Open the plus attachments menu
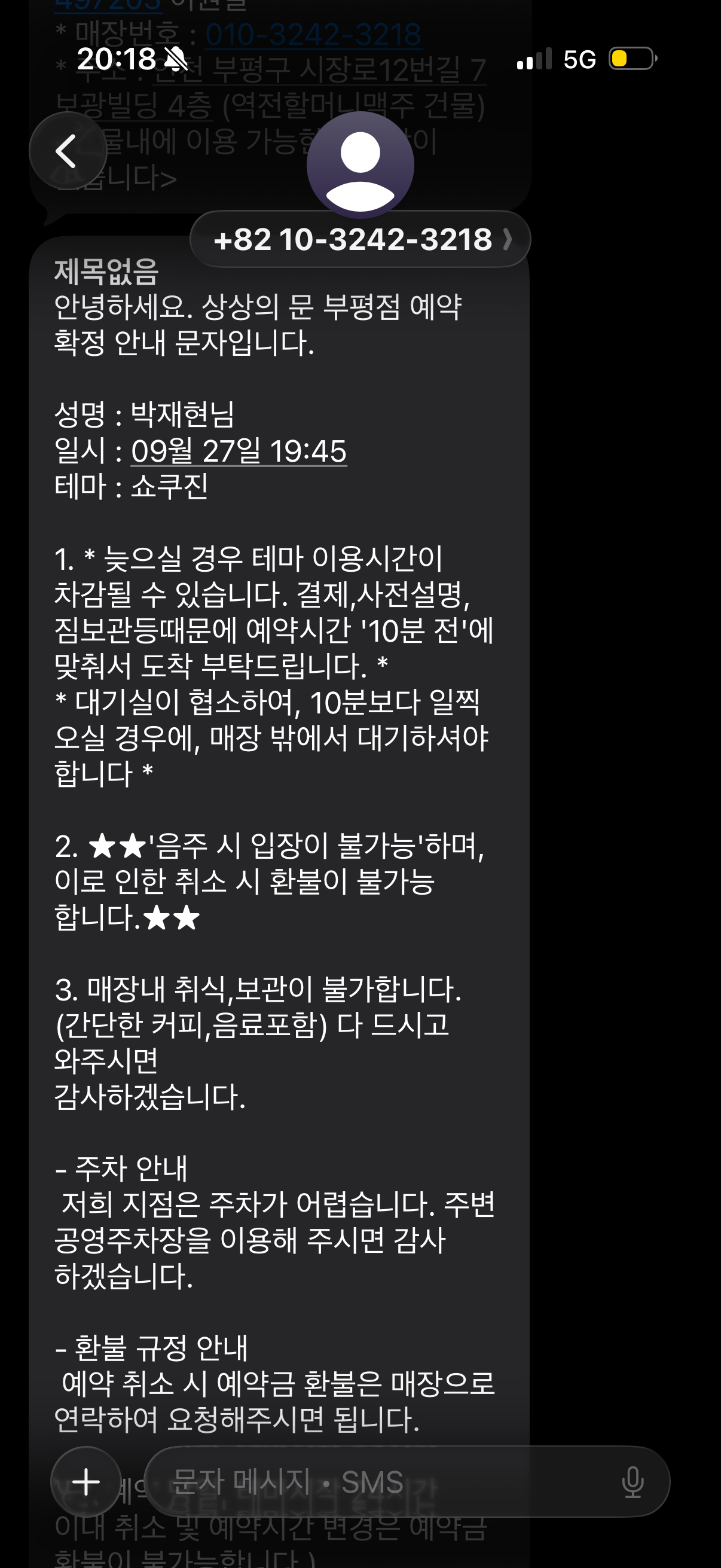The height and width of the screenshot is (1568, 721). (x=87, y=1481)
